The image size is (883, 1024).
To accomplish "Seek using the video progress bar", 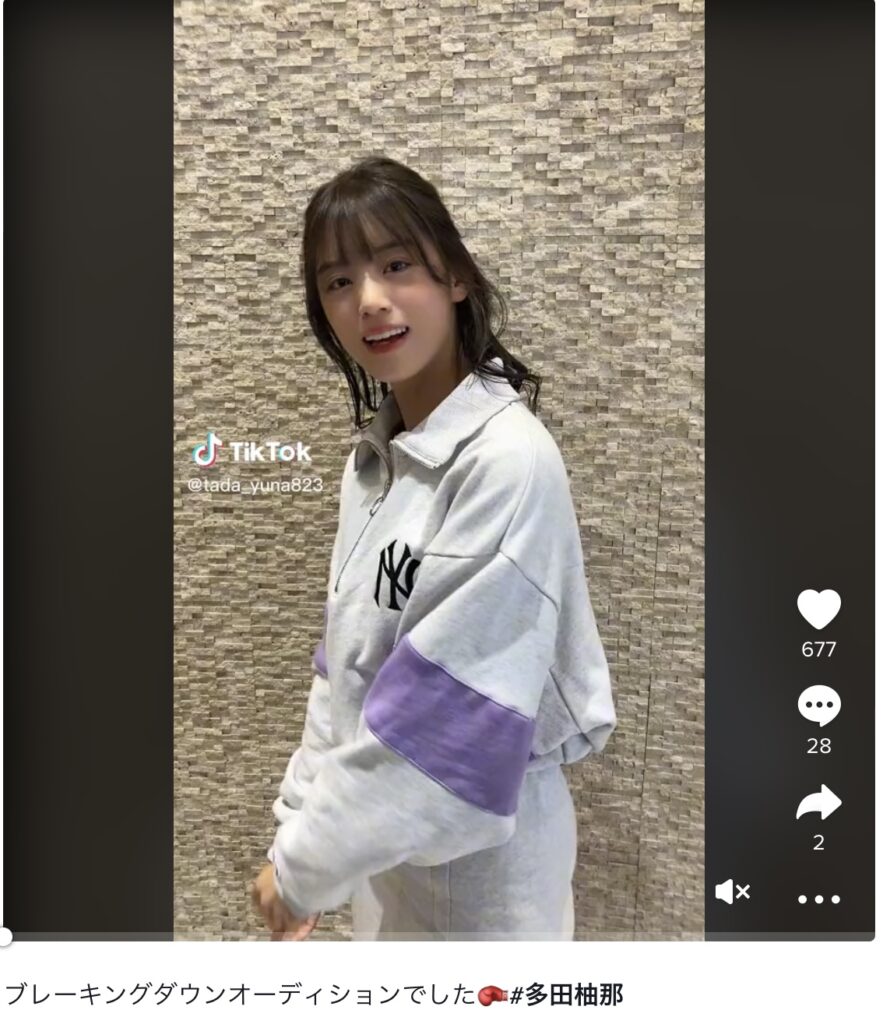I will pyautogui.click(x=440, y=937).
